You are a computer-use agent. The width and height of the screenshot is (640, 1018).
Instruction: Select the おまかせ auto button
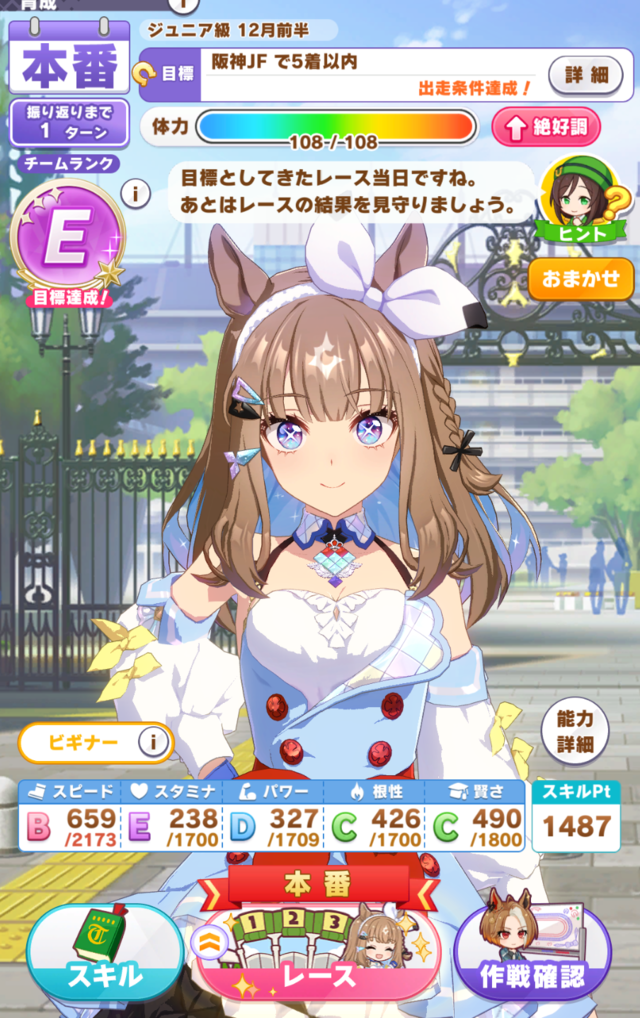(581, 279)
